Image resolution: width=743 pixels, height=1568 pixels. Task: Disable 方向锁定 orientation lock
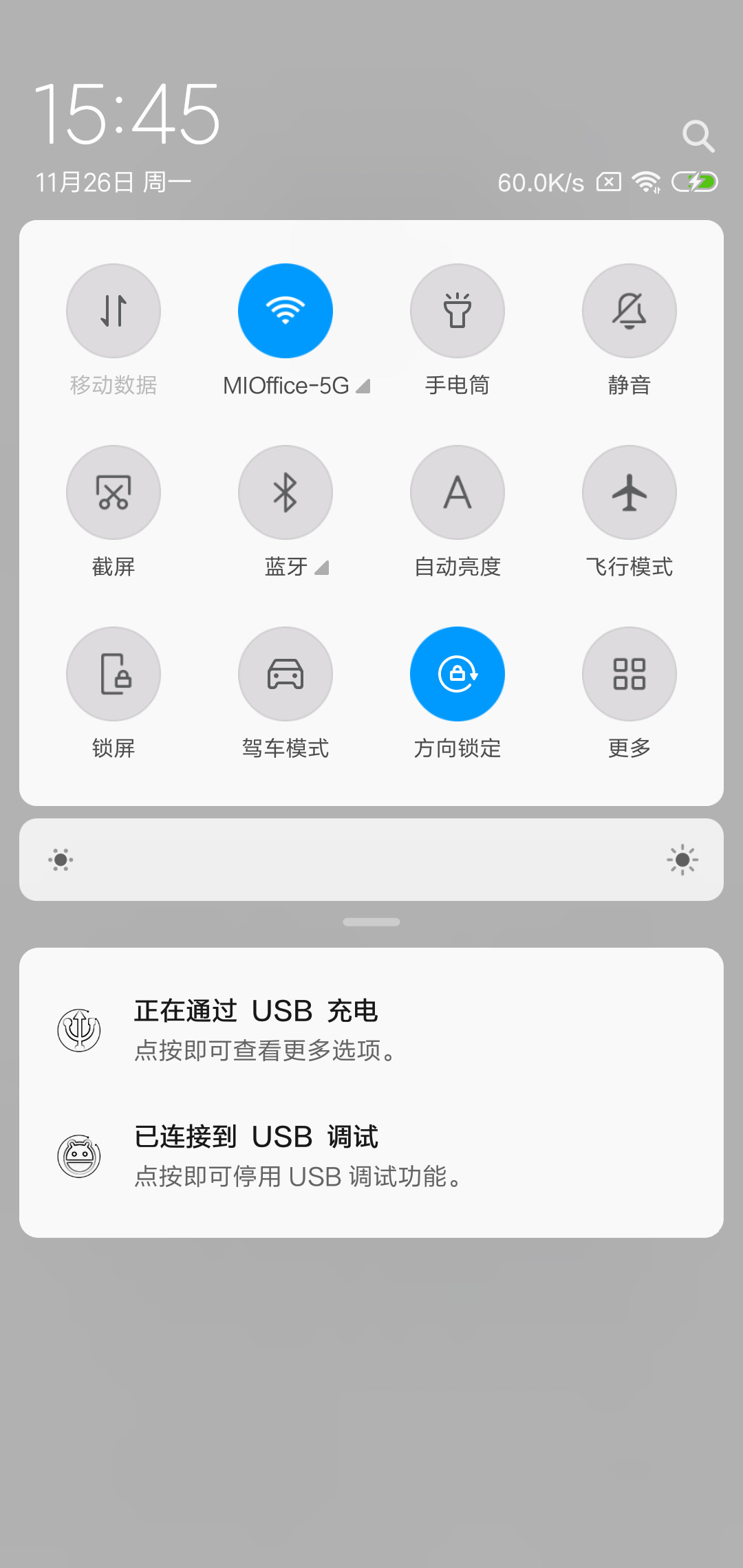[x=457, y=674]
